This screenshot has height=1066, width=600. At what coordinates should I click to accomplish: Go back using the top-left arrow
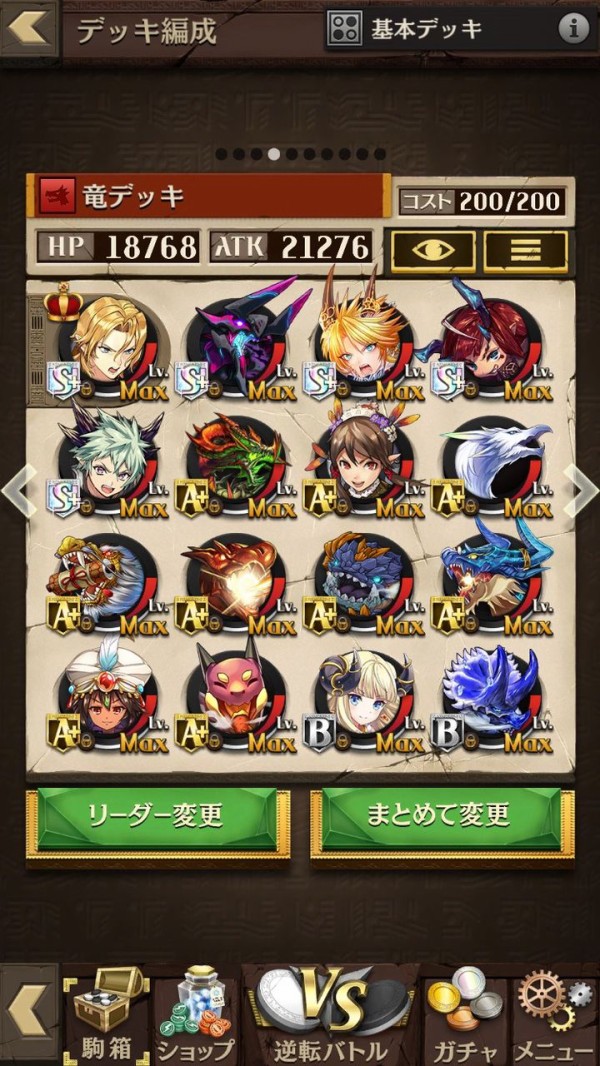29,28
